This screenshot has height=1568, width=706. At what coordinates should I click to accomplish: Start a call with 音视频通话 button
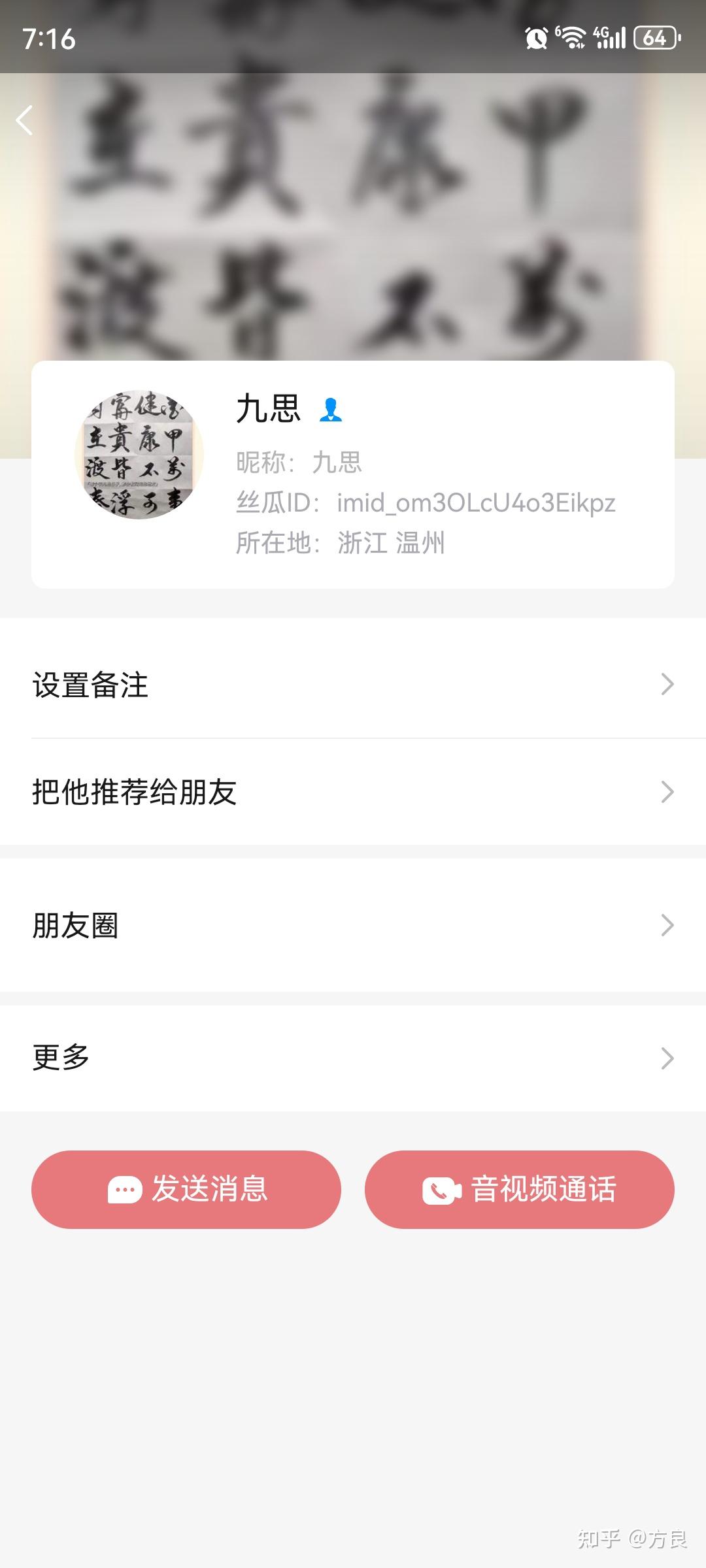[x=520, y=1190]
